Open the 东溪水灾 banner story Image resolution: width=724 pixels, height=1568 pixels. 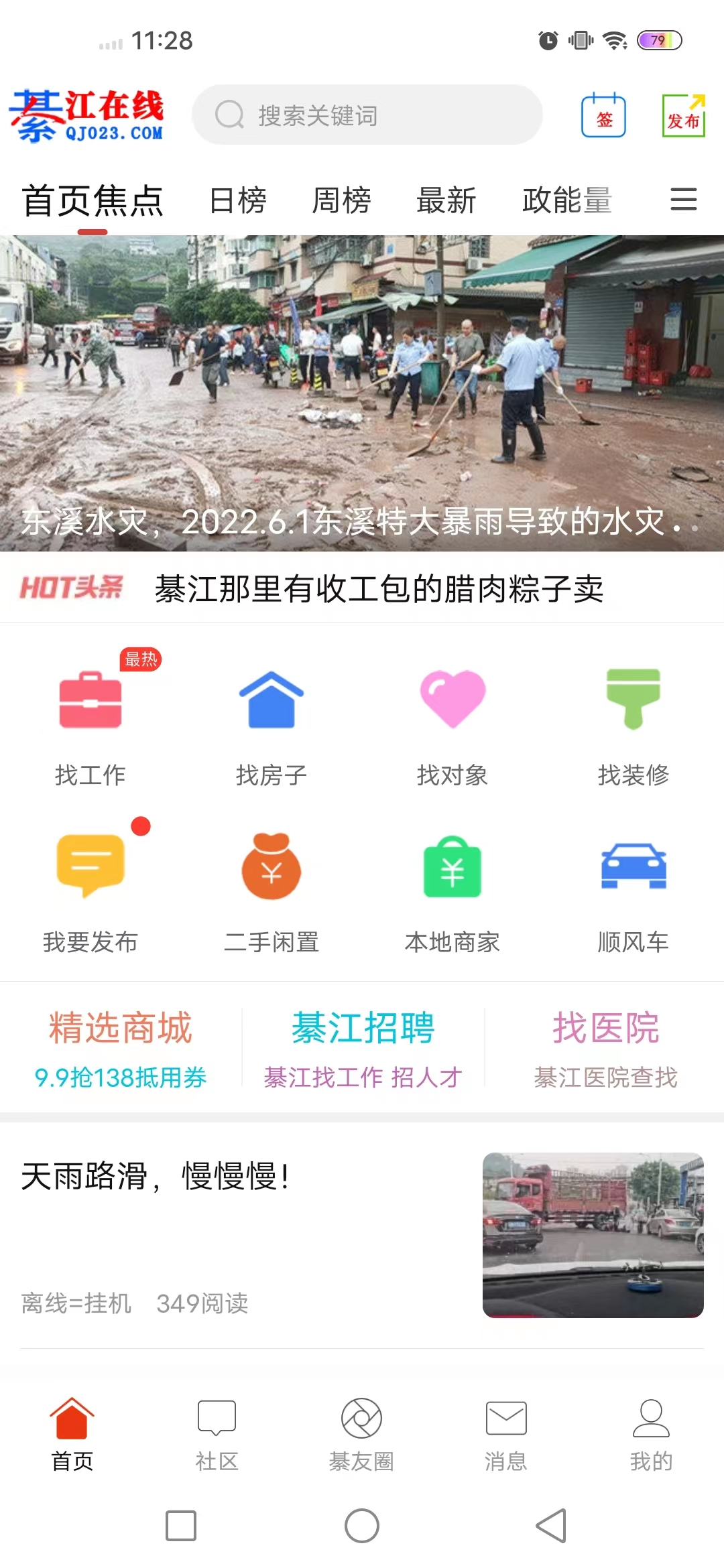[x=362, y=393]
